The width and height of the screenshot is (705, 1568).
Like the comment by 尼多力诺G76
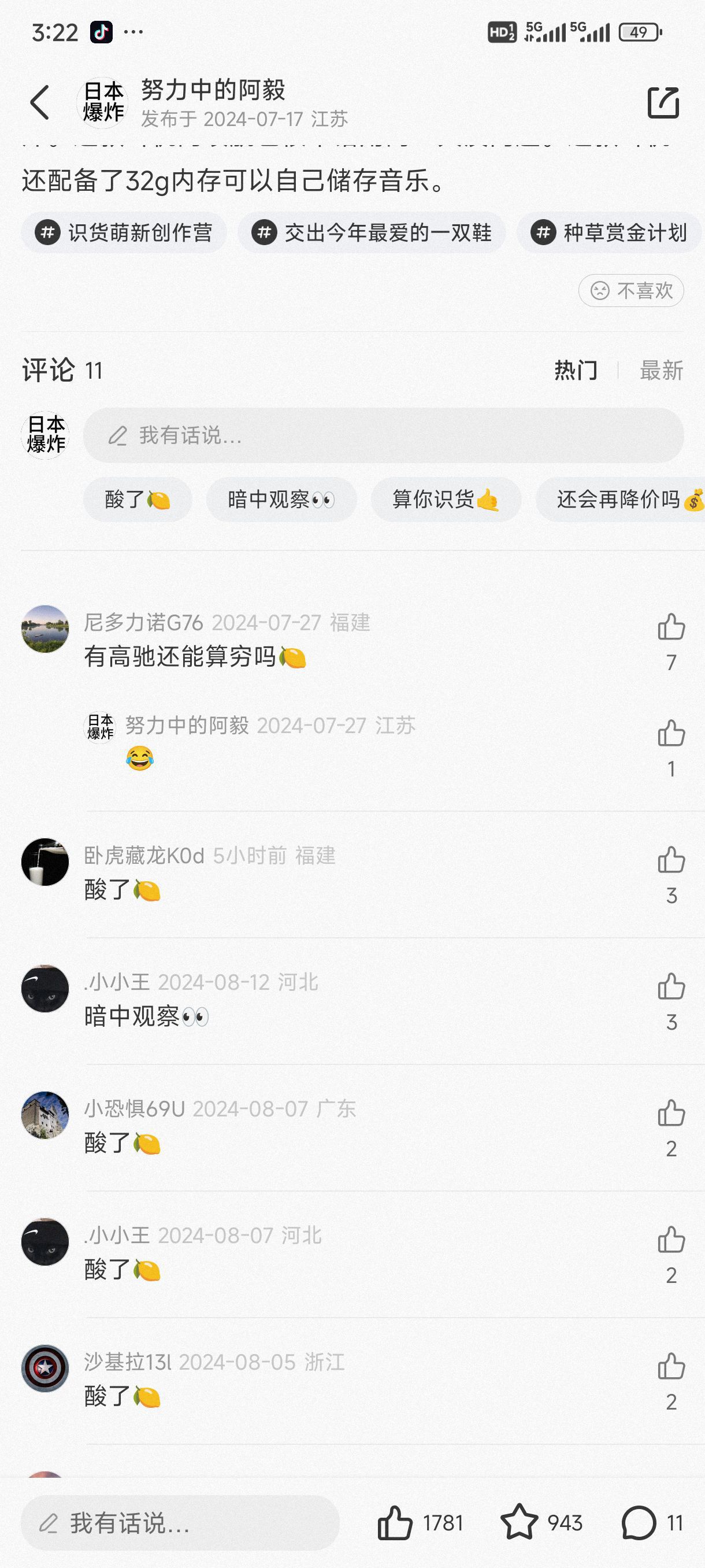coord(671,627)
